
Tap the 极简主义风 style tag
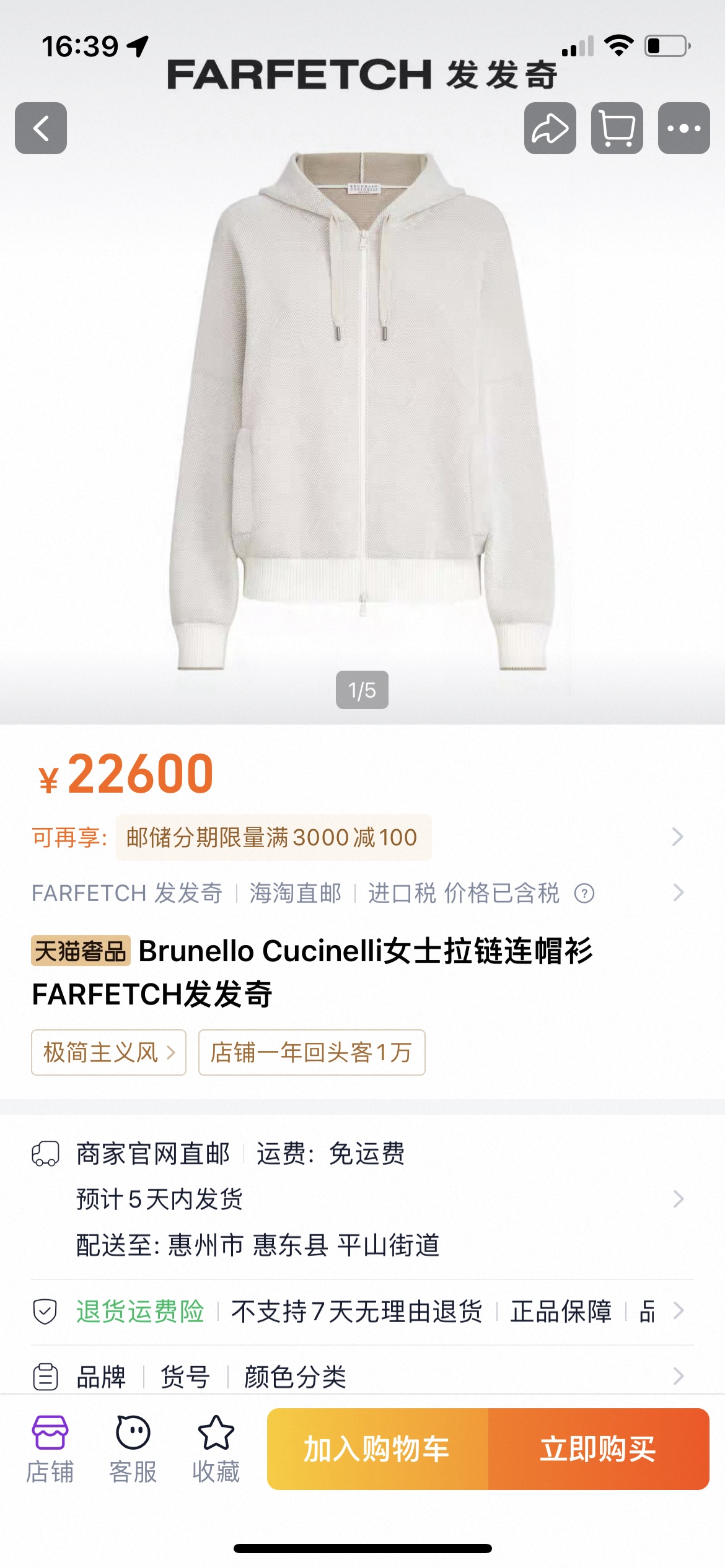[108, 1052]
